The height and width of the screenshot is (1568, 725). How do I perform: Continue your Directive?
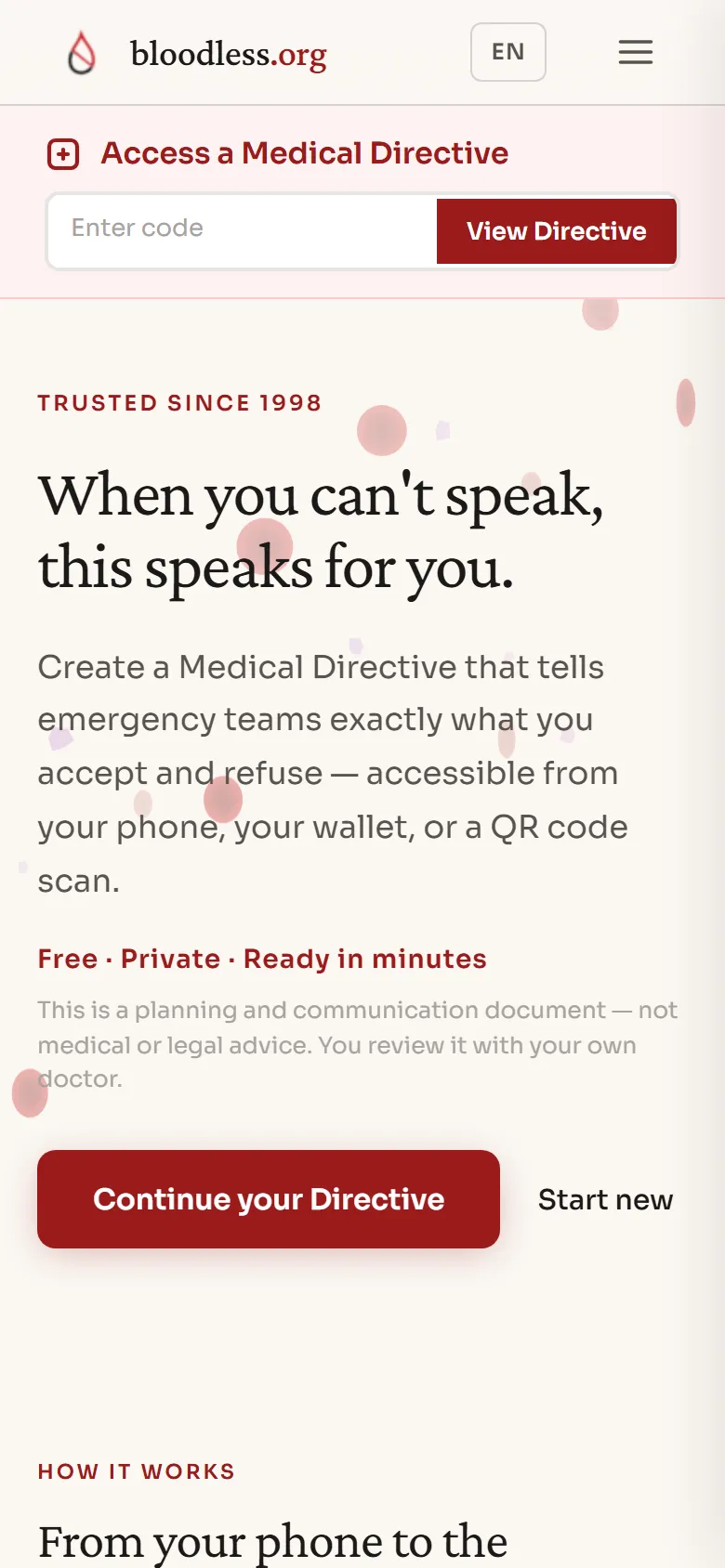pos(269,1199)
